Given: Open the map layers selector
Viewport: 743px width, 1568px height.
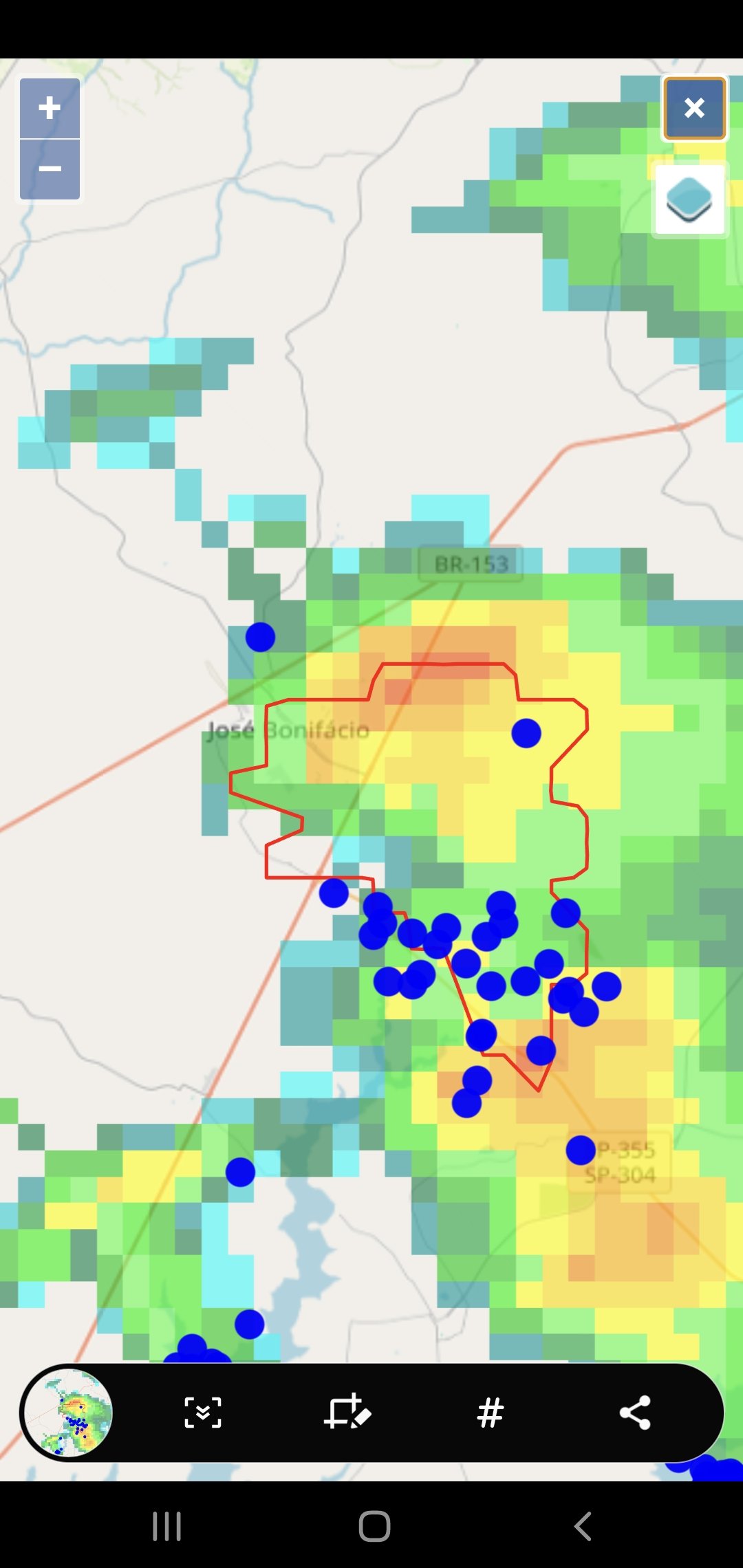Looking at the screenshot, I should point(689,199).
